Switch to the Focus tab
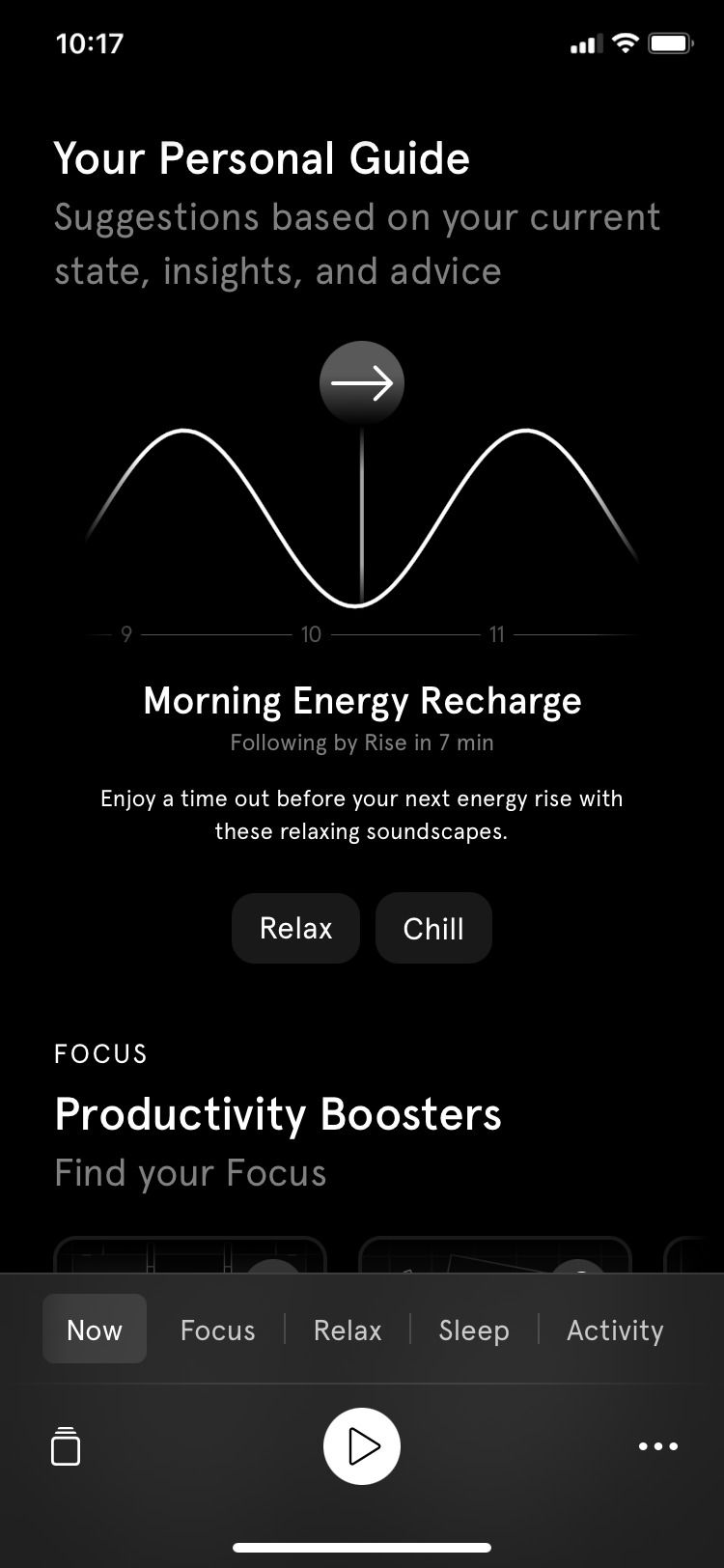Image resolution: width=724 pixels, height=1568 pixels. pos(218,1330)
